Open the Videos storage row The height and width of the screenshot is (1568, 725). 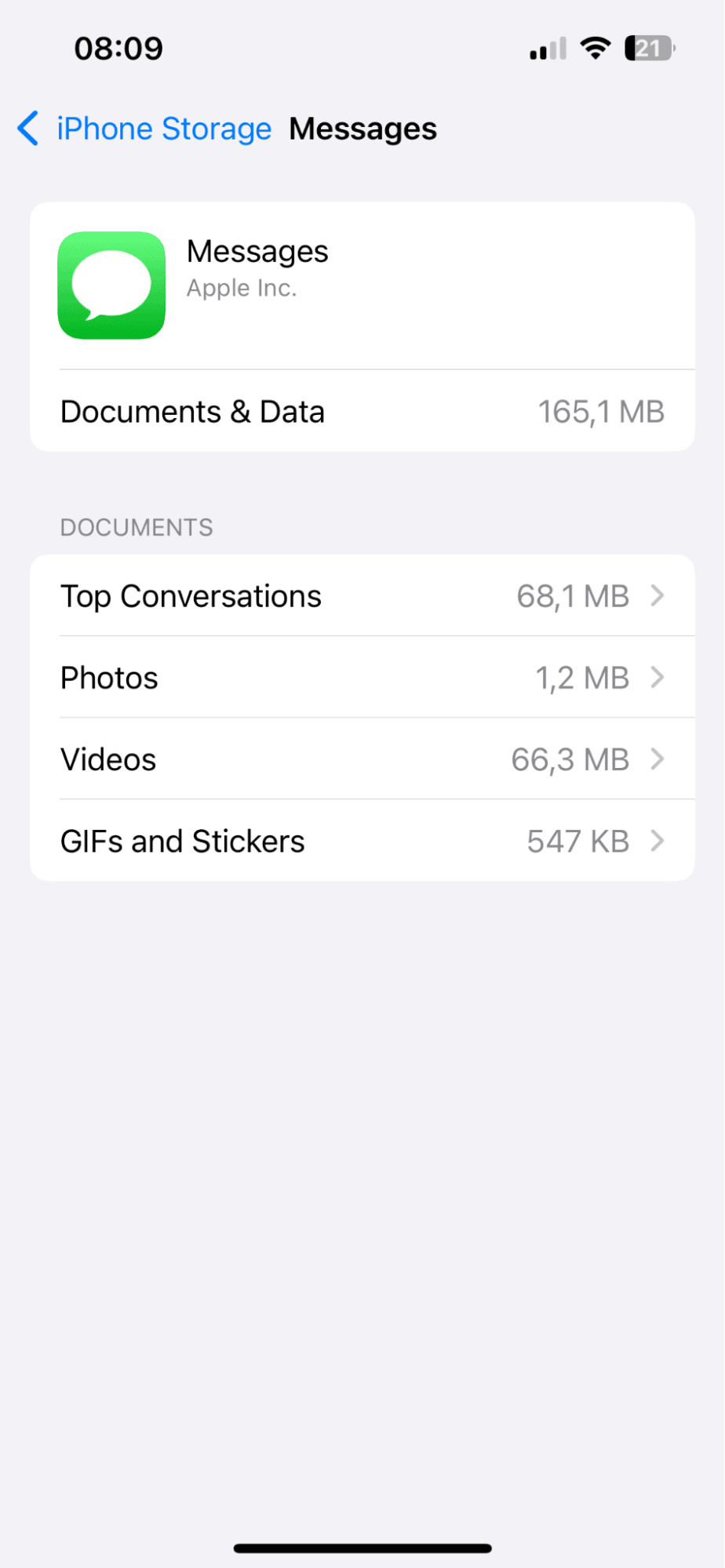(362, 759)
